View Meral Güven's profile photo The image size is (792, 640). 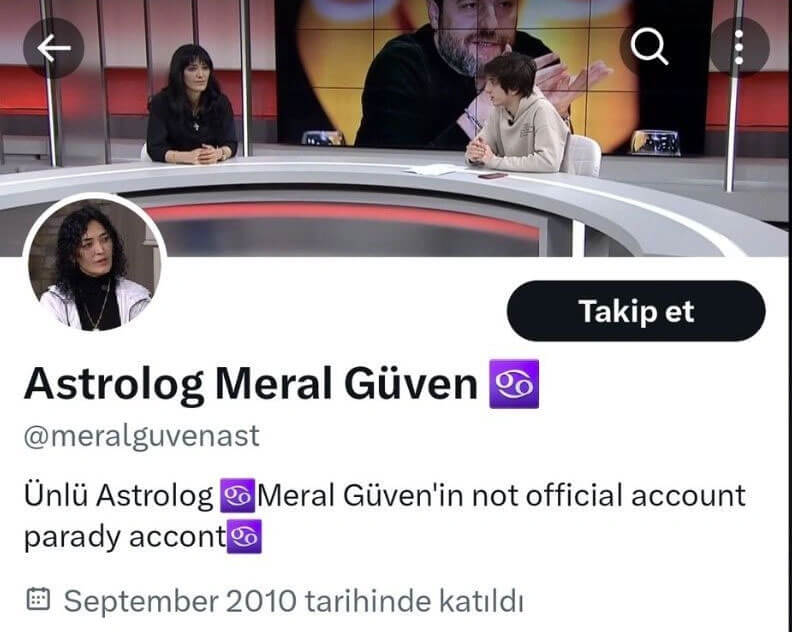click(93, 262)
